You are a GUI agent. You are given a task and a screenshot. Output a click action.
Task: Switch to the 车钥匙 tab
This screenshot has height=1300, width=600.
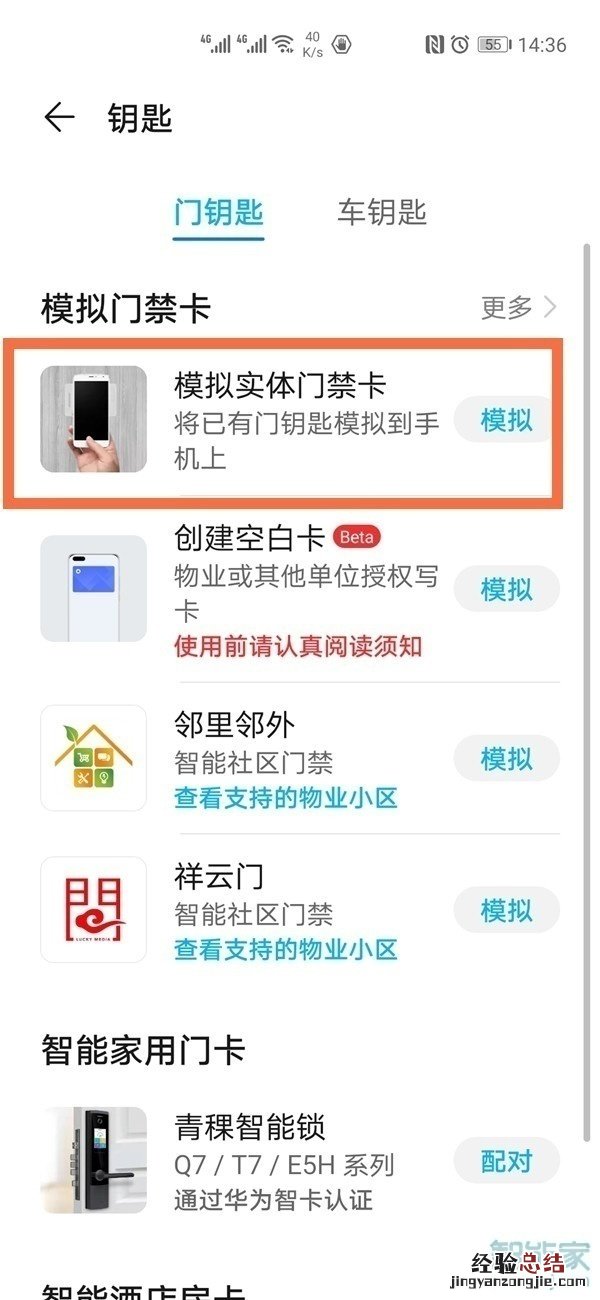click(x=382, y=212)
